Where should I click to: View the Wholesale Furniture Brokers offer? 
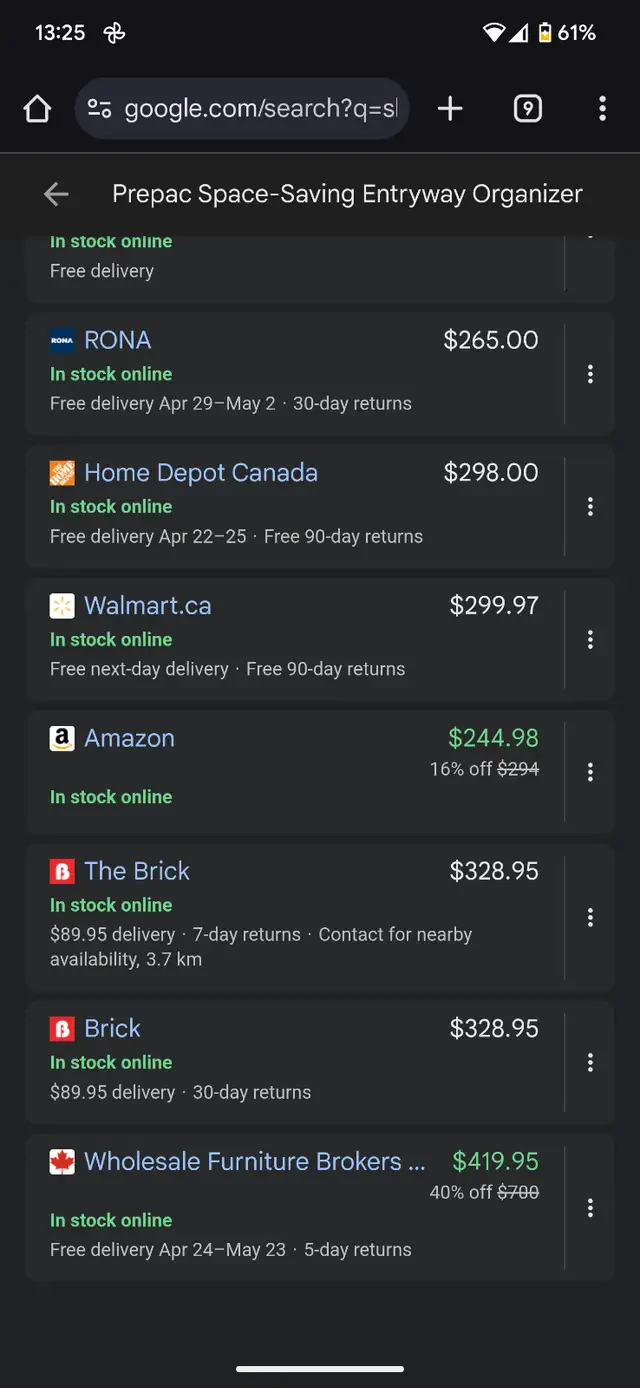click(x=295, y=1207)
